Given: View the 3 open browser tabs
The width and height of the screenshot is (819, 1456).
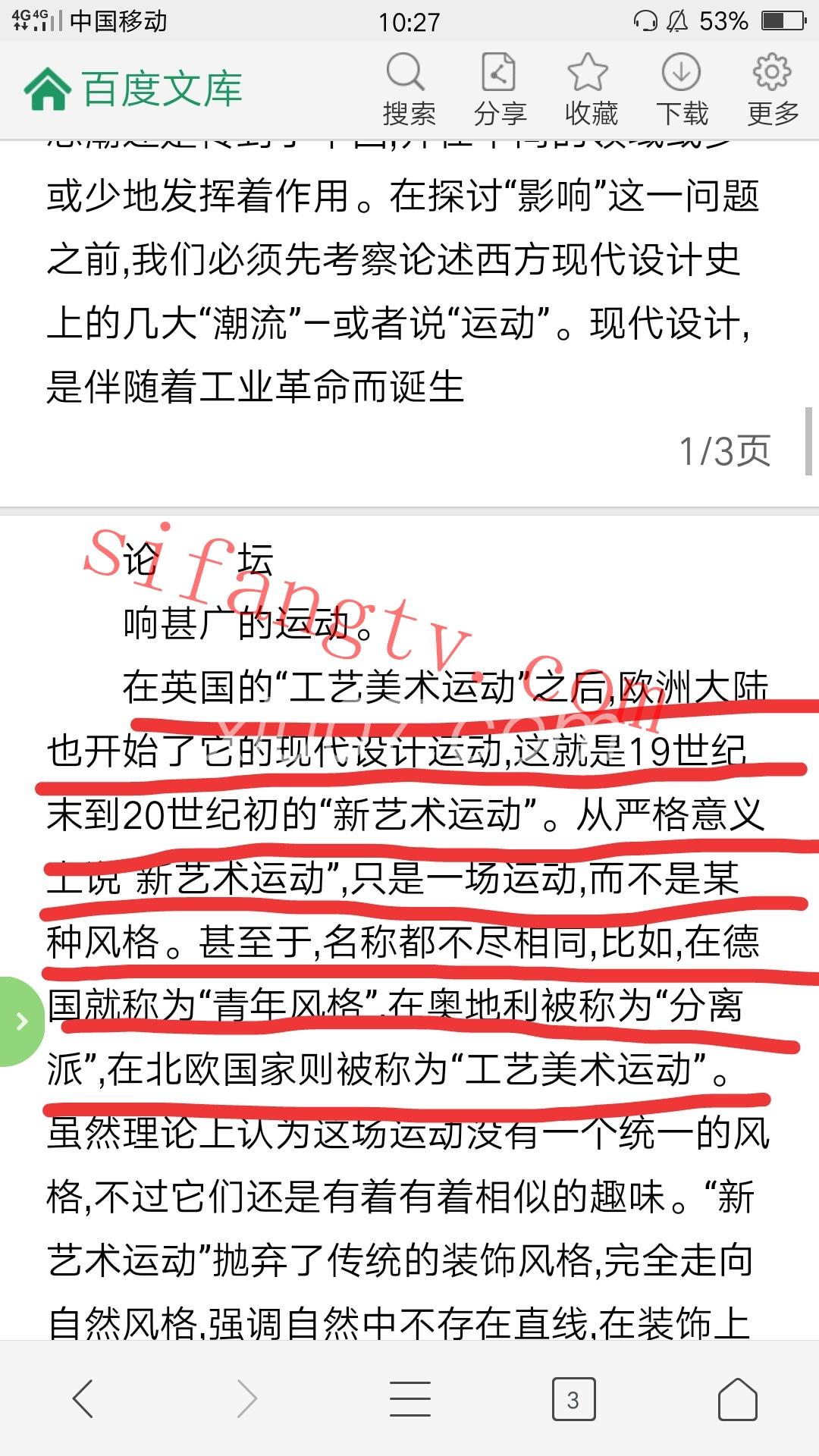Looking at the screenshot, I should point(573,1398).
